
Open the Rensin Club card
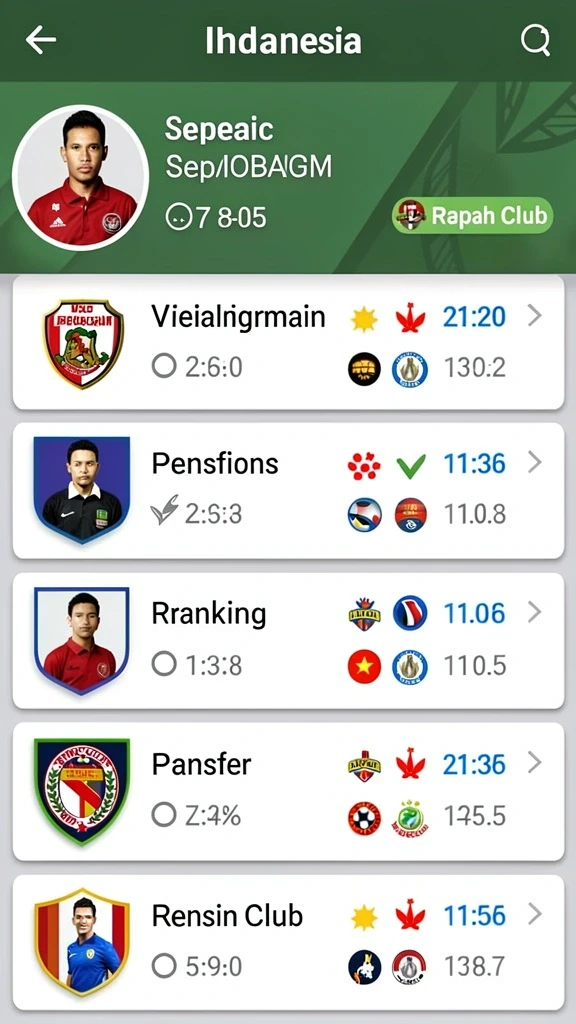288,943
